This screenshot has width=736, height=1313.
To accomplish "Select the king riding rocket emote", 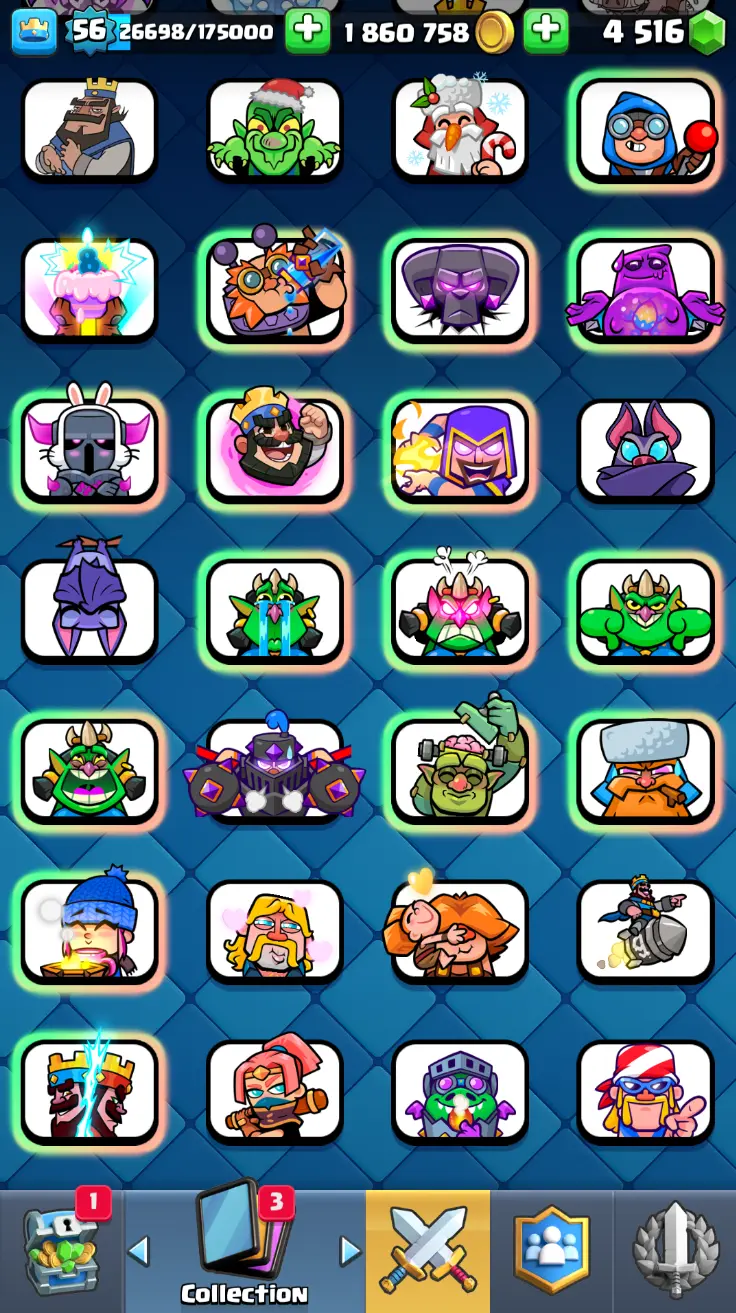I will point(645,929).
